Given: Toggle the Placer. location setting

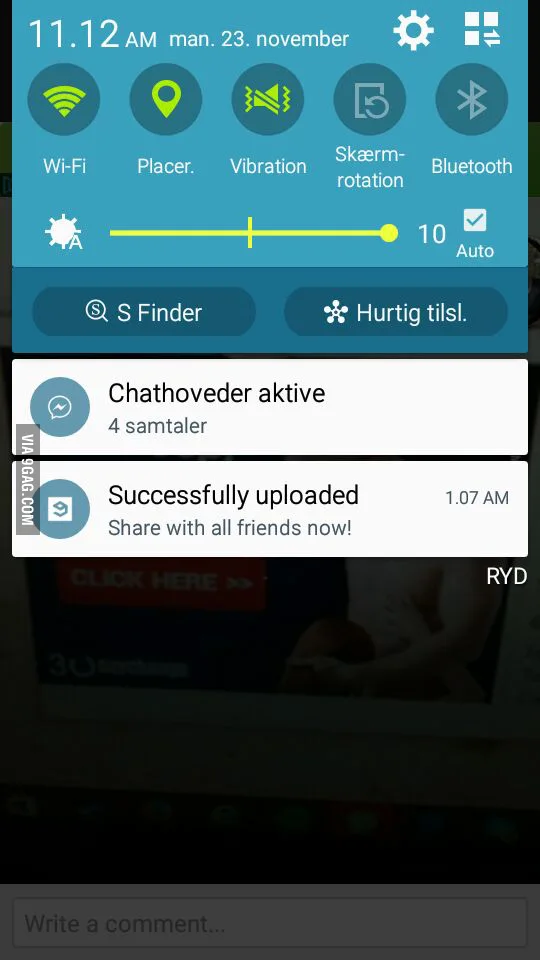Looking at the screenshot, I should pyautogui.click(x=166, y=100).
